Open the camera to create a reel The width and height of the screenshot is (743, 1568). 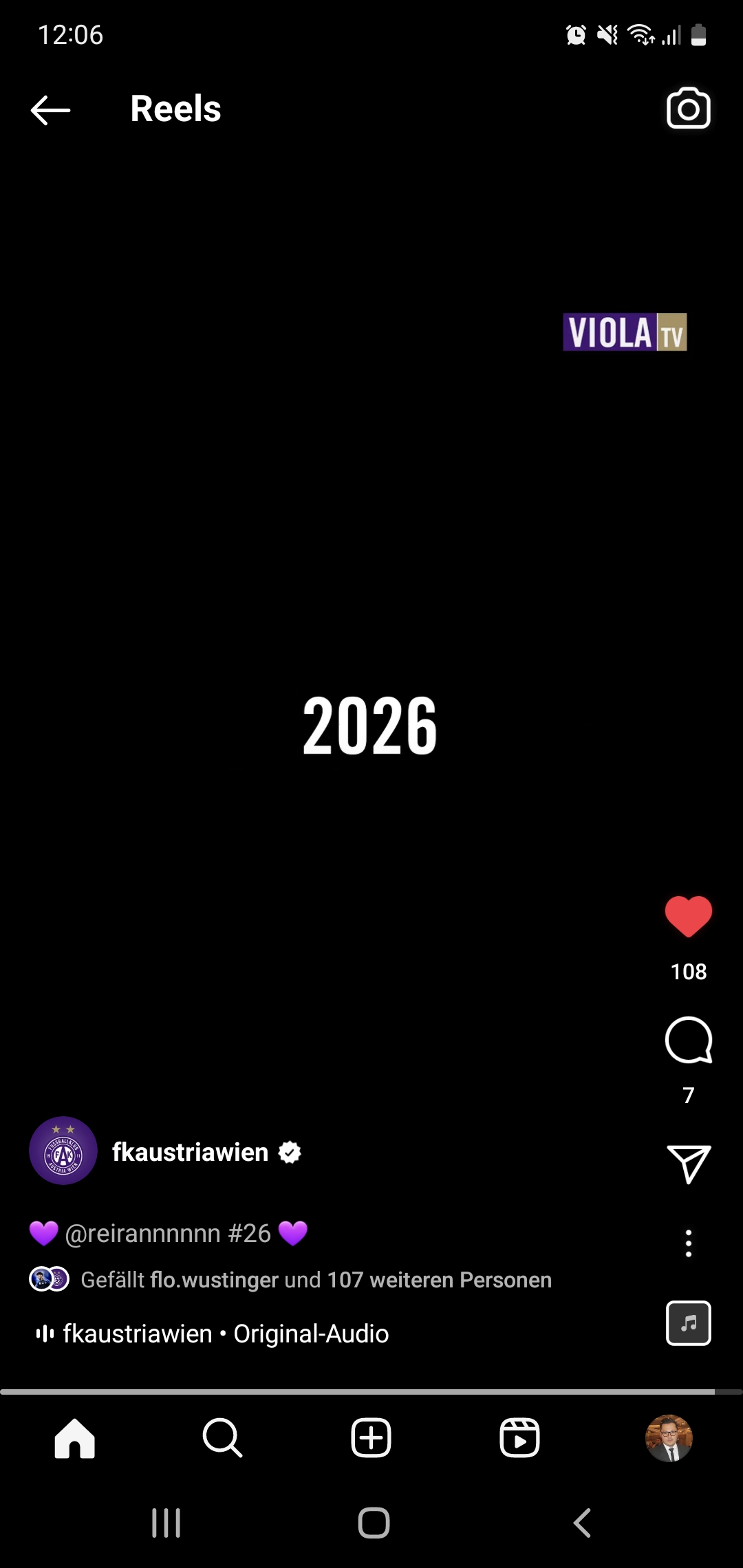[x=688, y=109]
